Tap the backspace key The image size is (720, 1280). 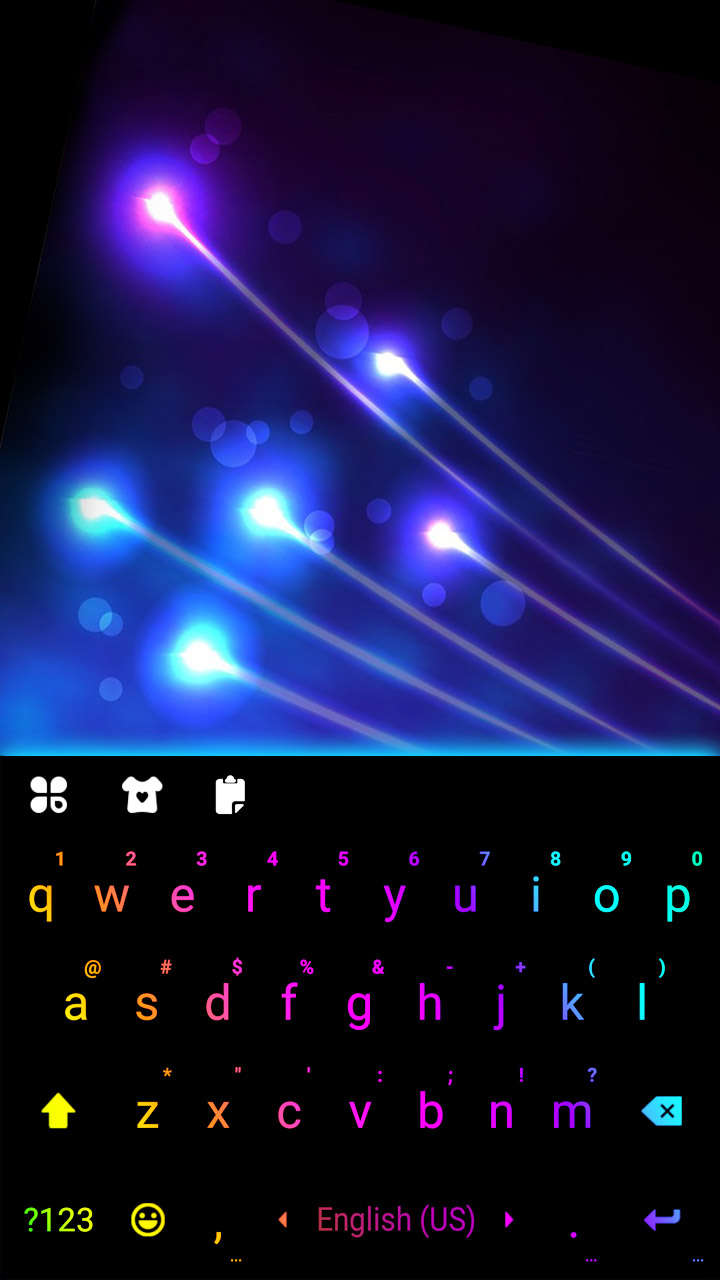661,1111
